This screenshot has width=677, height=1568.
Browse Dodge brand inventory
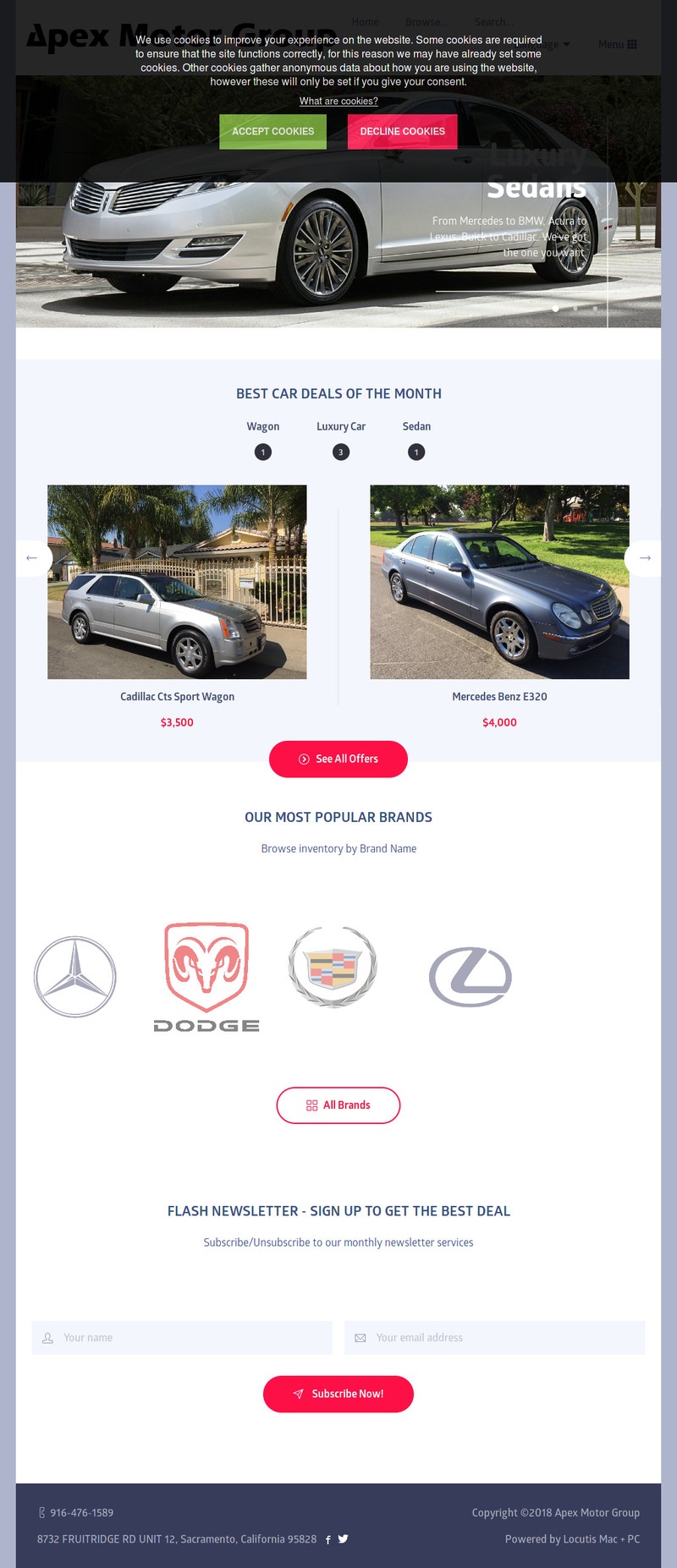(x=206, y=977)
